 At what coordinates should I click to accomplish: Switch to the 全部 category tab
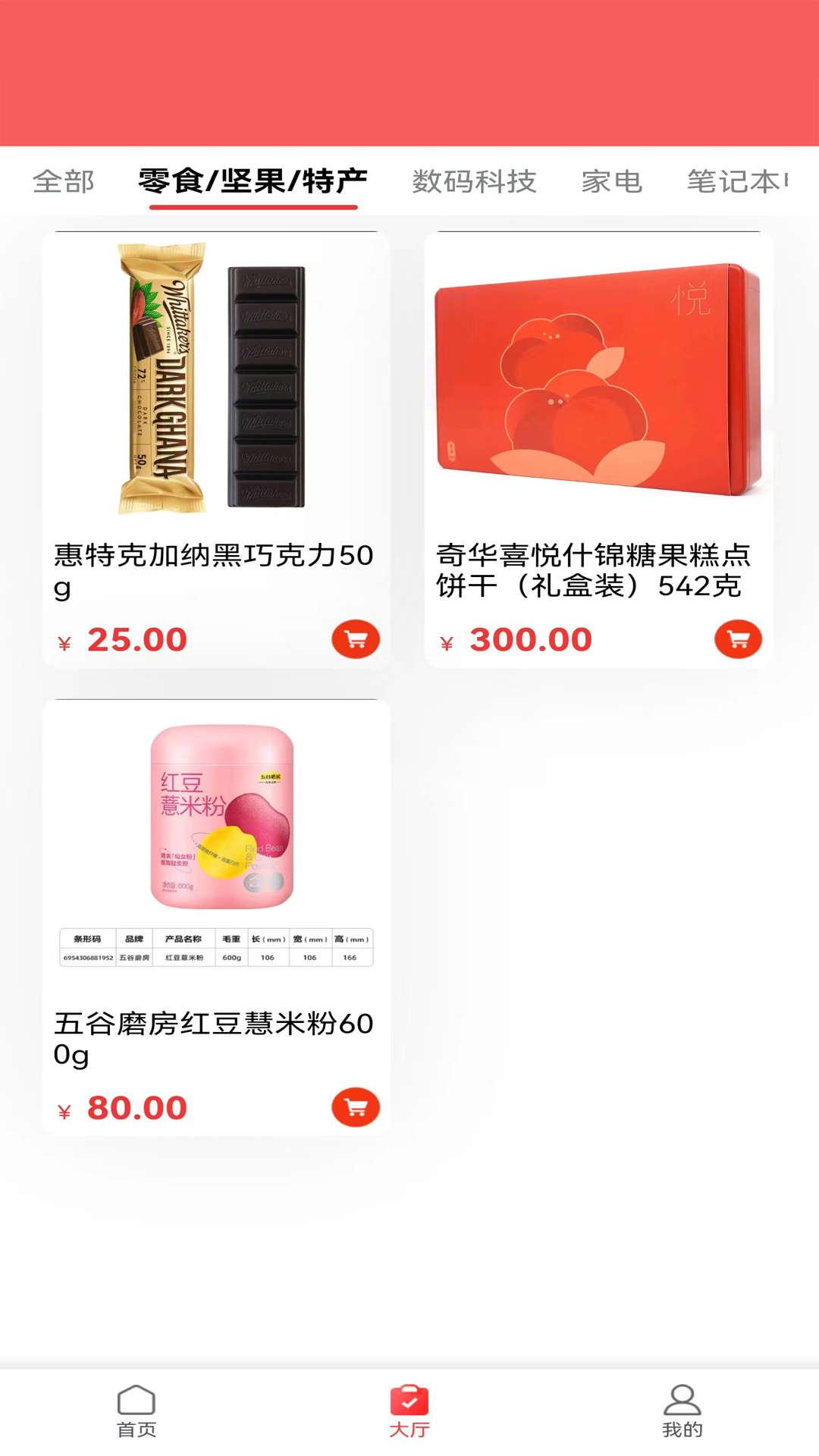[64, 182]
